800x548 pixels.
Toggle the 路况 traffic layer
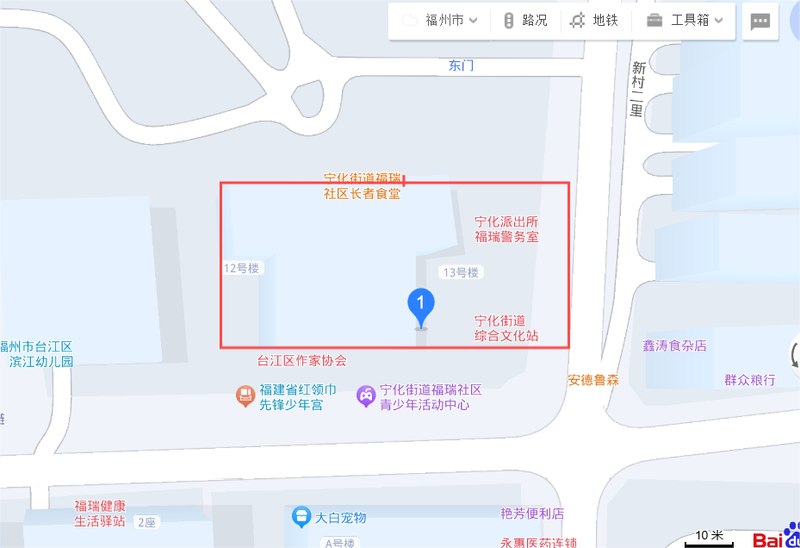(x=525, y=20)
